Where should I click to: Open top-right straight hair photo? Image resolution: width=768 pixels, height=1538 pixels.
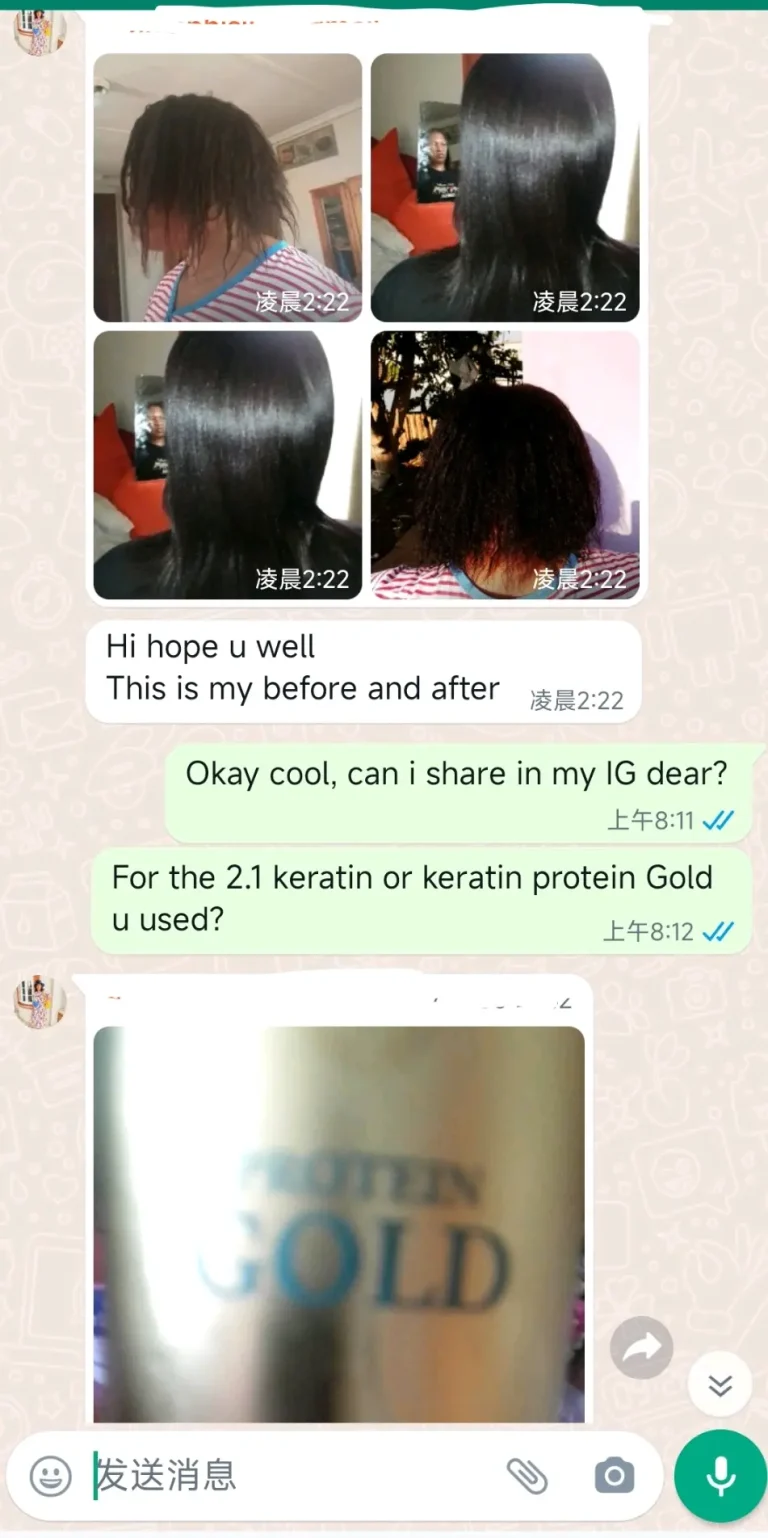tap(505, 187)
